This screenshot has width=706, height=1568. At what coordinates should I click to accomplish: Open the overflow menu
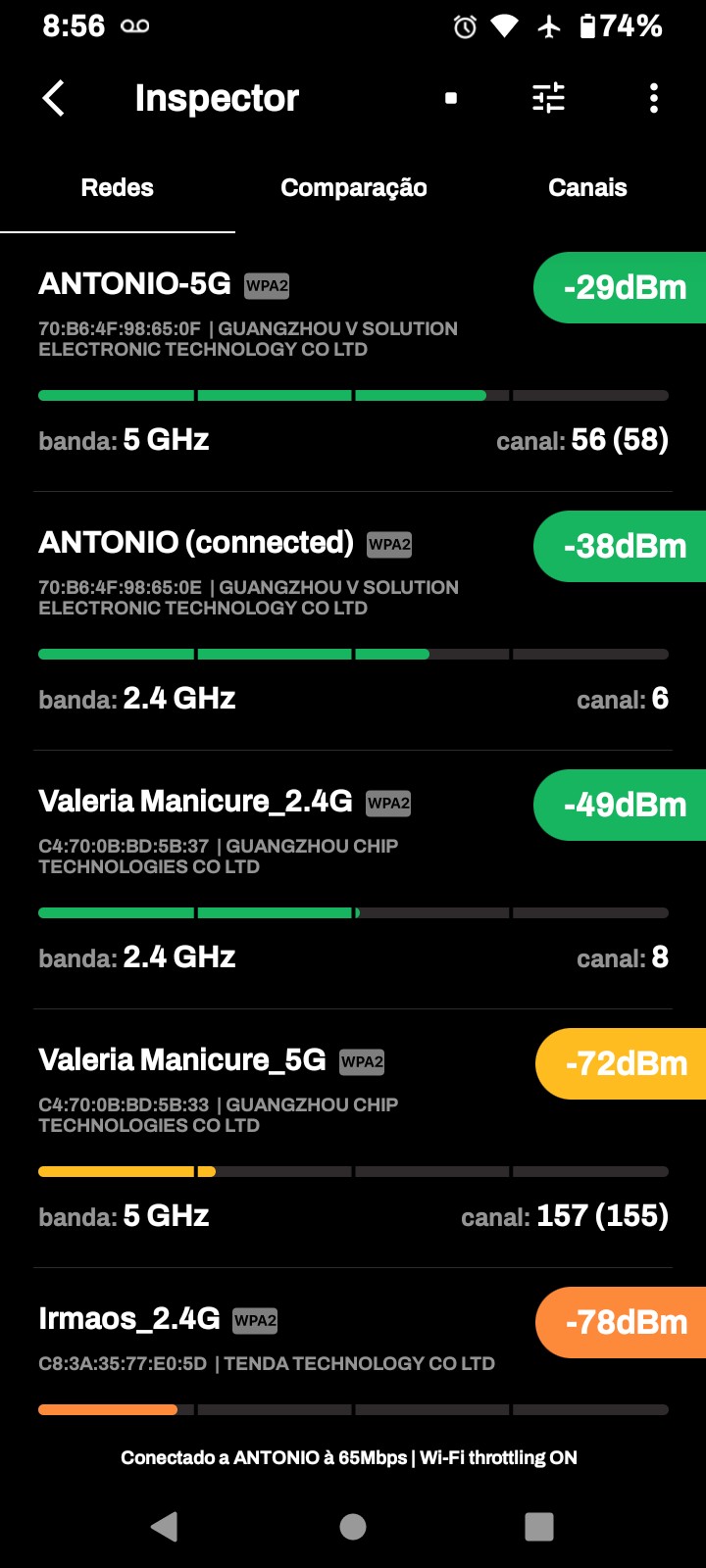click(x=654, y=98)
